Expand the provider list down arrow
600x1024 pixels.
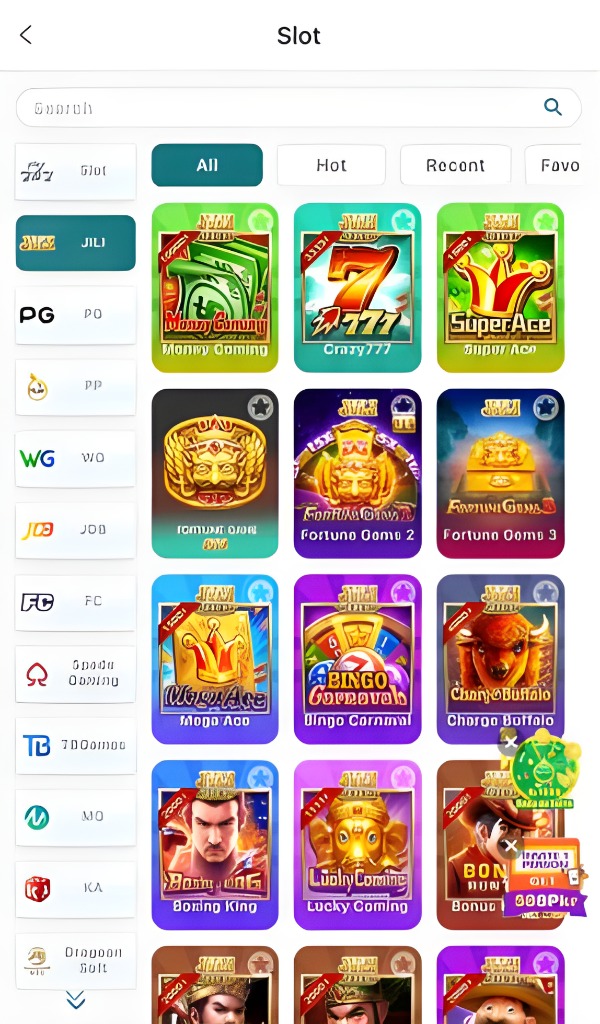[75, 999]
